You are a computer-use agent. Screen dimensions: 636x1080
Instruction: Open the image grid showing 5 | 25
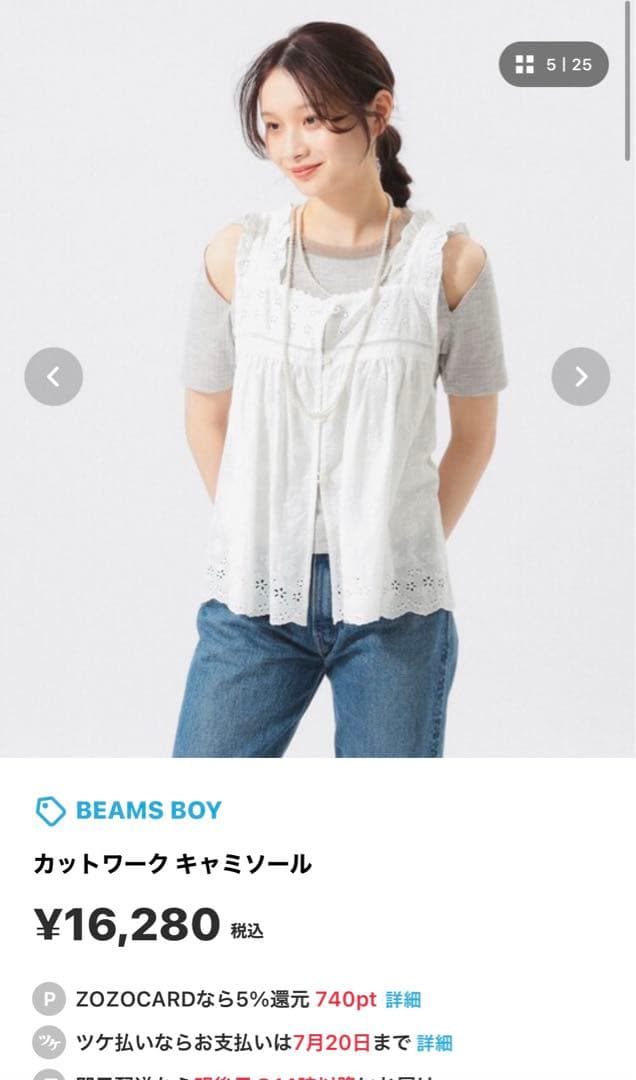(554, 65)
